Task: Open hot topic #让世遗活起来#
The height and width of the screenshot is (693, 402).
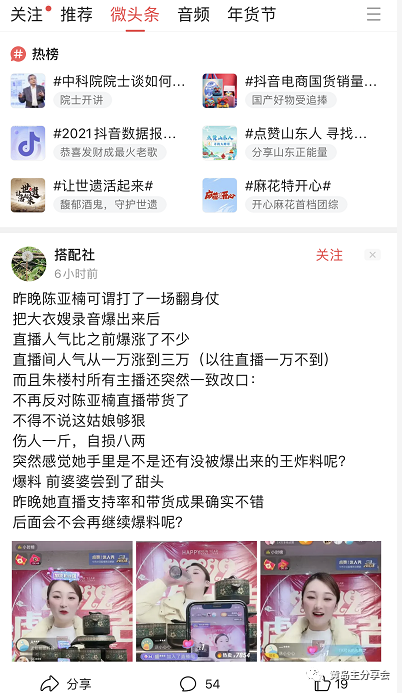Action: (88, 195)
